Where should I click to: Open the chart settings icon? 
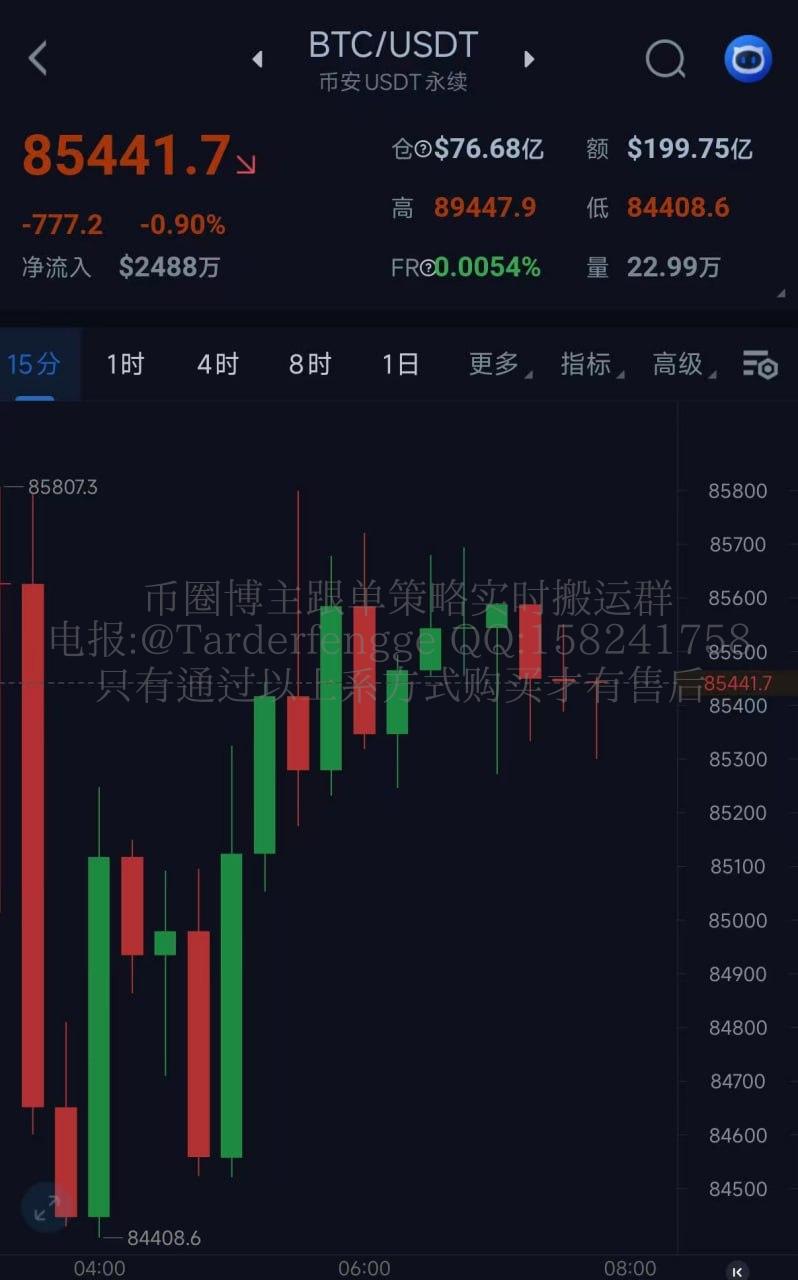[759, 365]
